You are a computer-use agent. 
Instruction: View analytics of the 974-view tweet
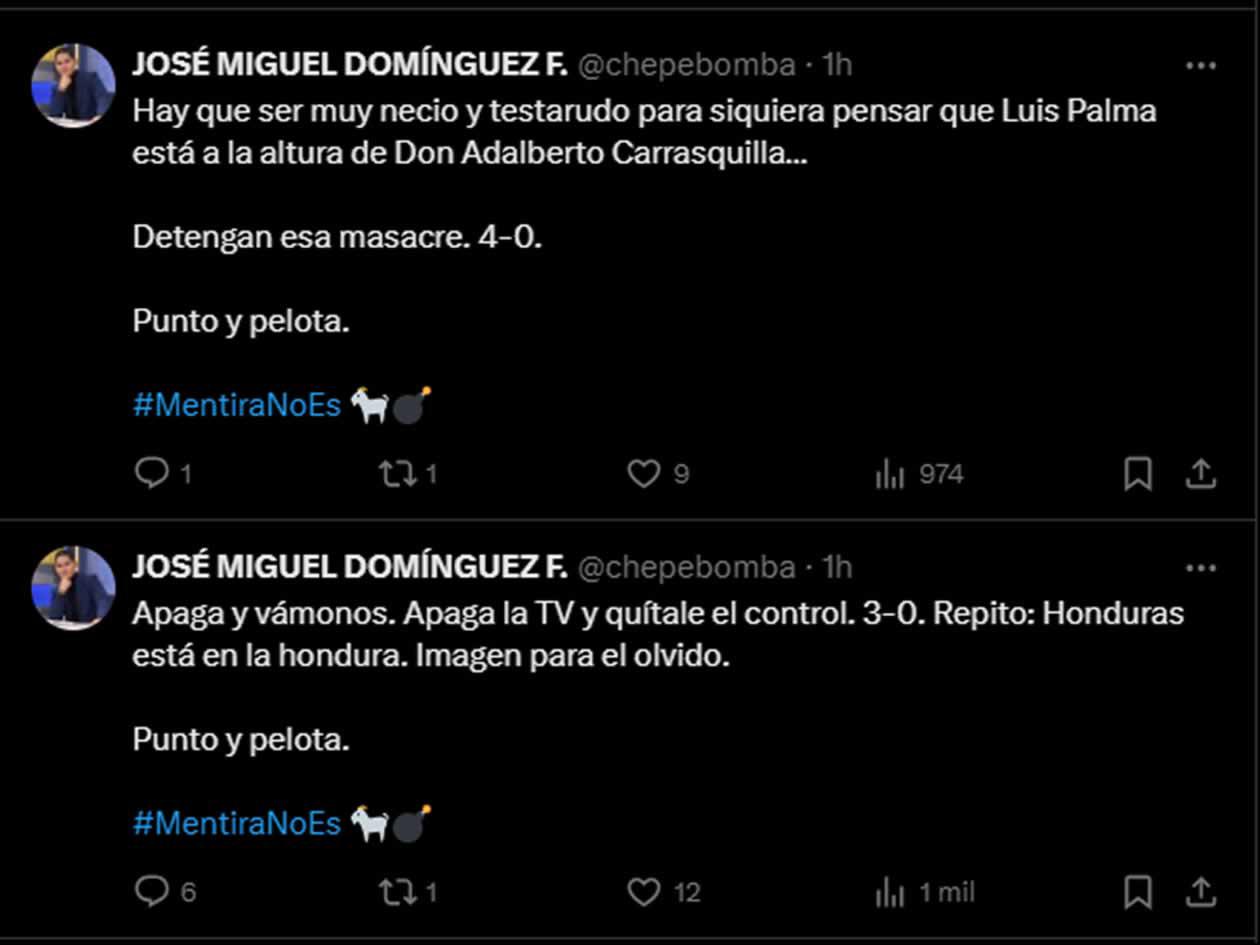[889, 475]
